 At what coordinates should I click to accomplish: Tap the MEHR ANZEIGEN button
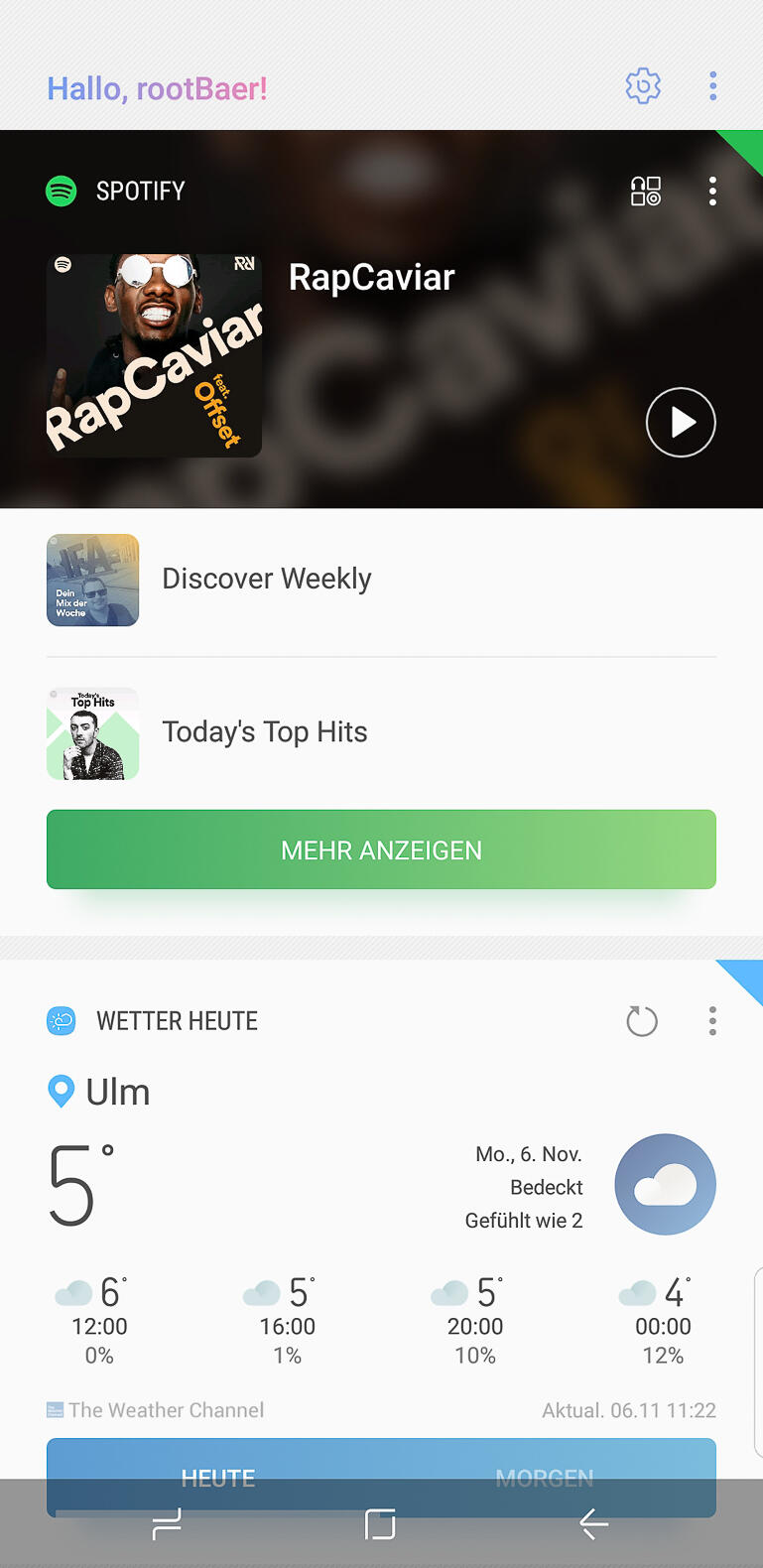coord(381,849)
